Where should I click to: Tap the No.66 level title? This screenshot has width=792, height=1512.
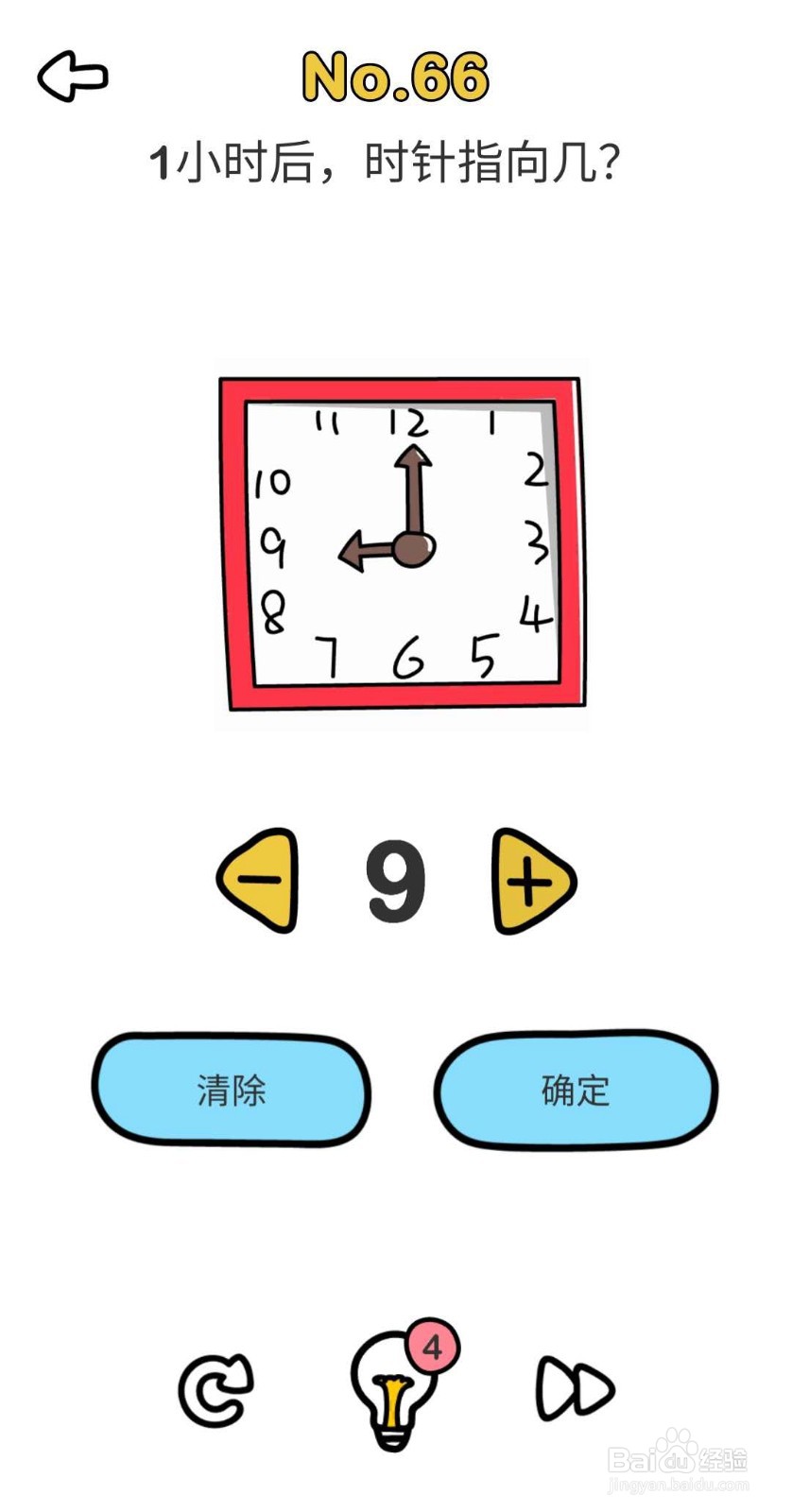396,78
